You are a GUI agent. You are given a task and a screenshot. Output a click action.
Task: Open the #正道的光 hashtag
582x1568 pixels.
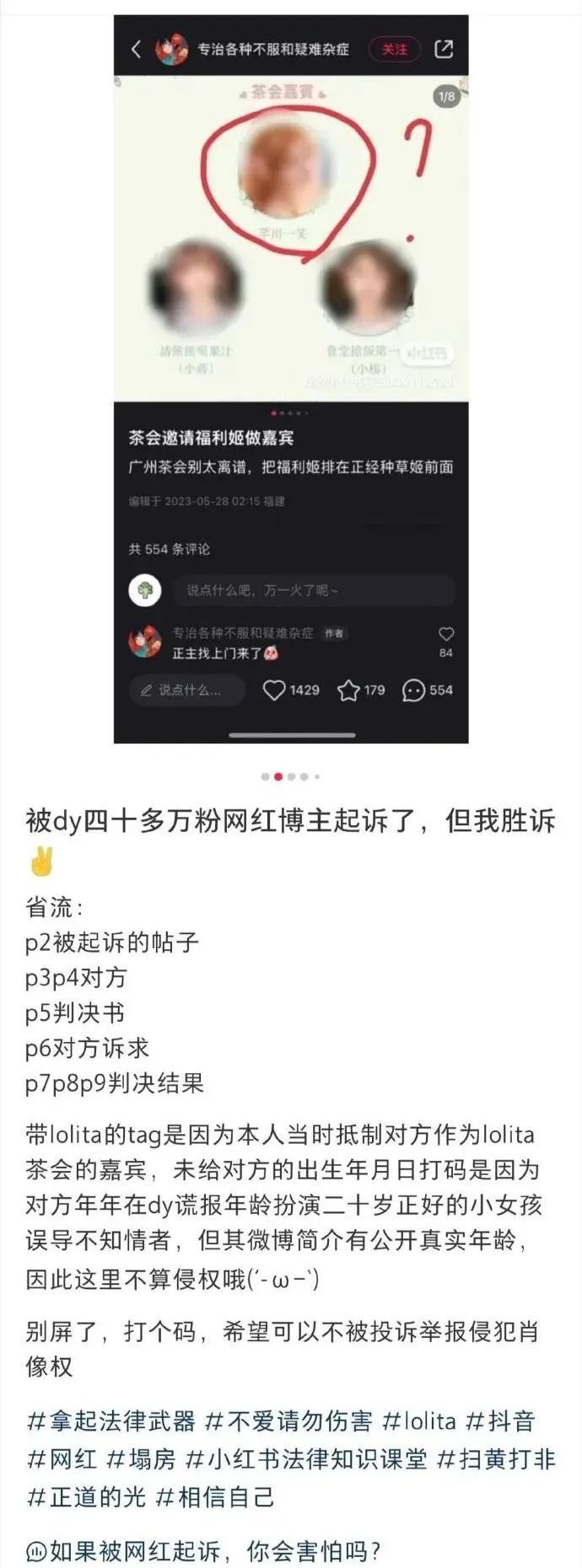87,1497
